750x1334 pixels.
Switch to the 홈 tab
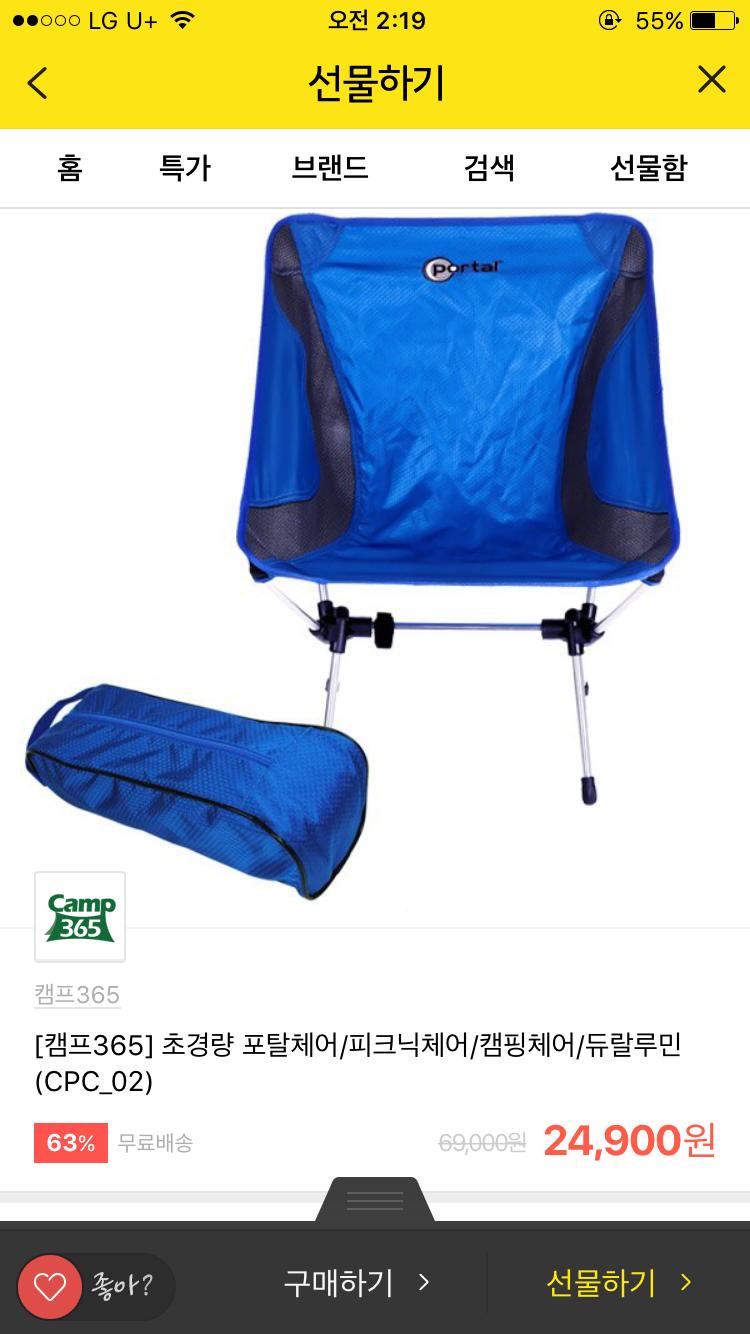pos(69,168)
